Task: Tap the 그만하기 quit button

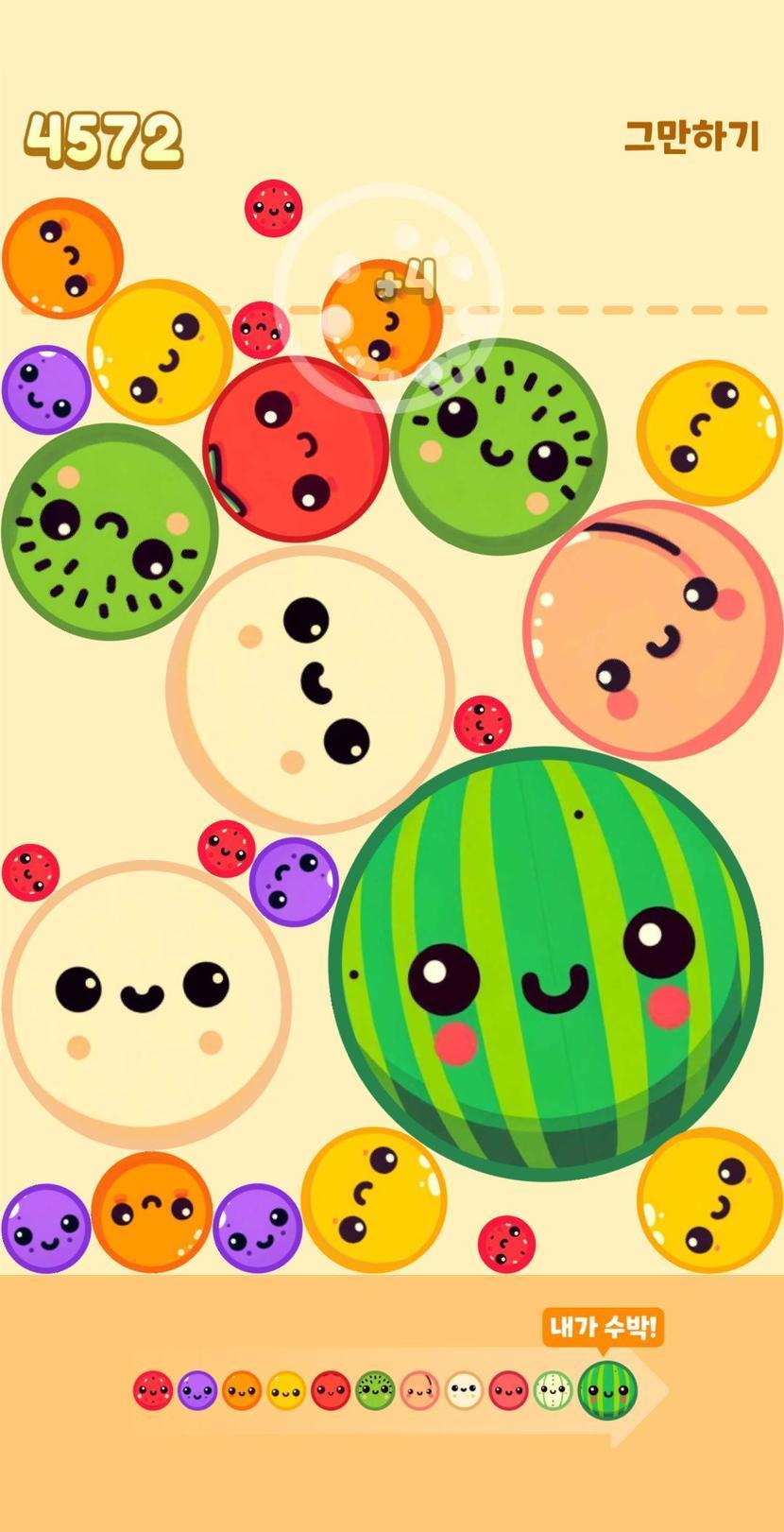Action: coord(691,137)
